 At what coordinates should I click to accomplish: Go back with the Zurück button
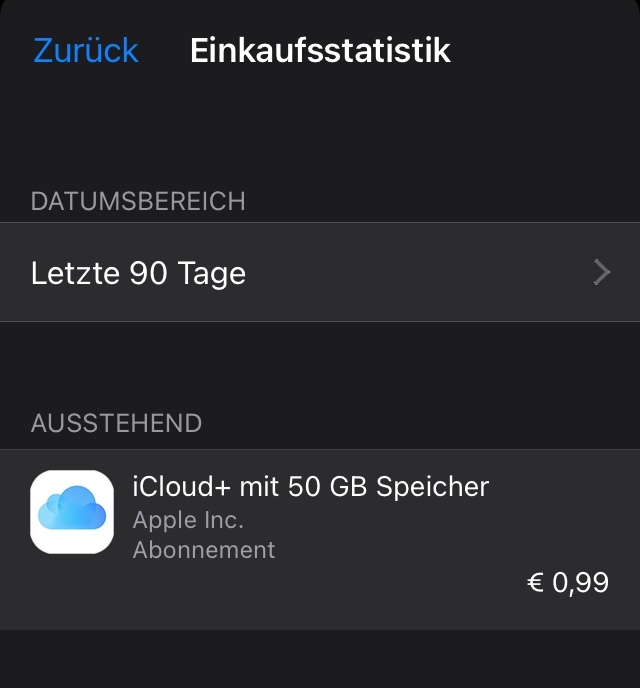86,51
